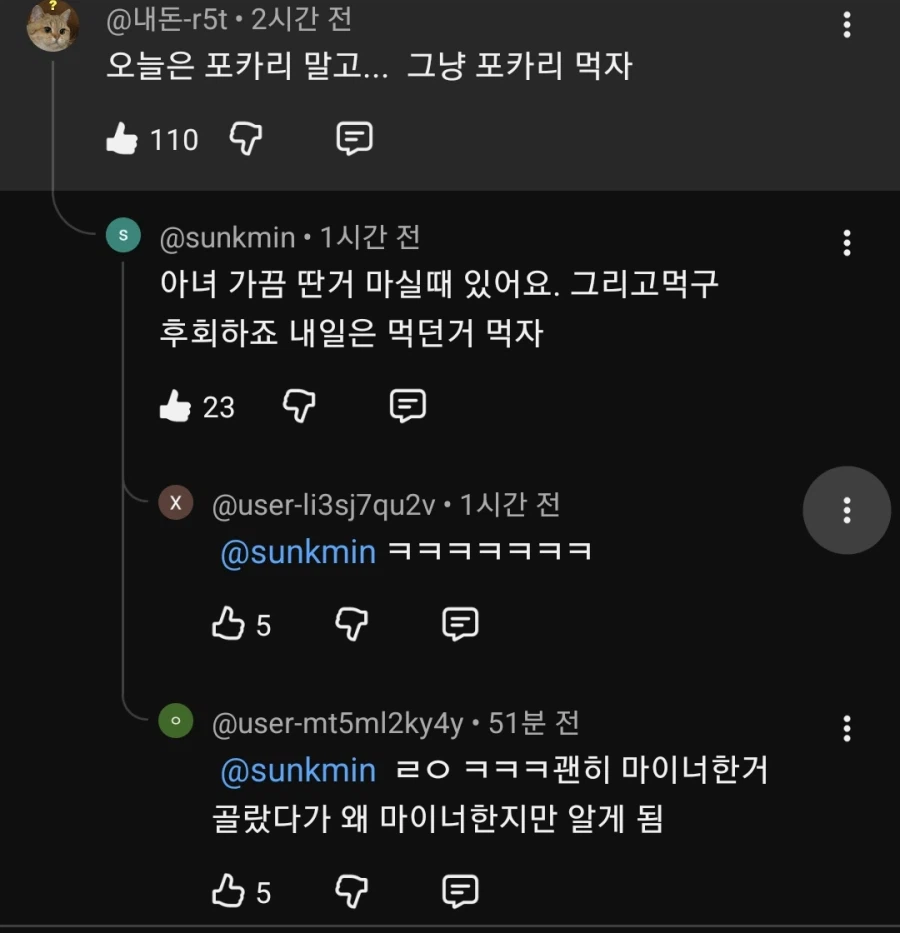Dislike @sunkmin's reply
This screenshot has height=933, width=900.
pos(297,406)
